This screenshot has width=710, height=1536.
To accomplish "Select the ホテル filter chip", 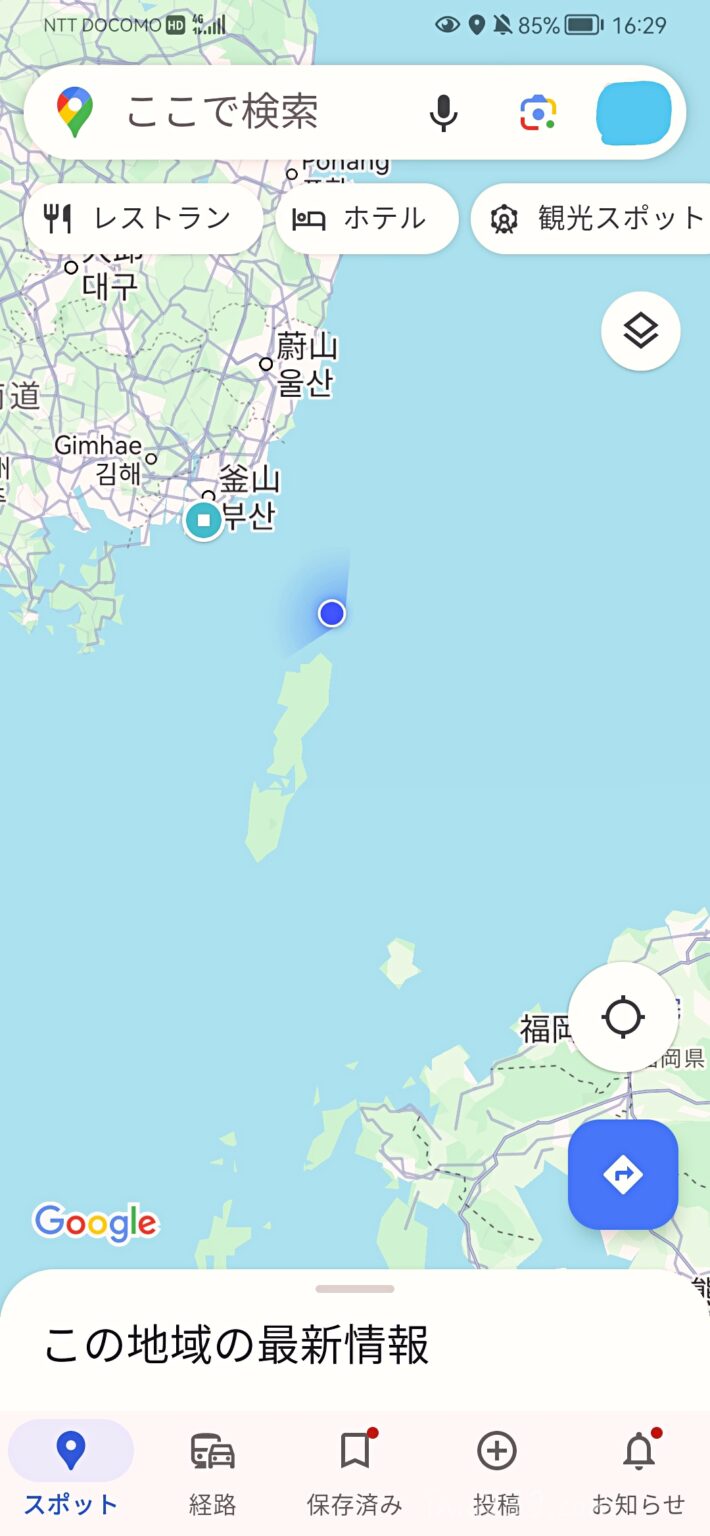I will (366, 218).
